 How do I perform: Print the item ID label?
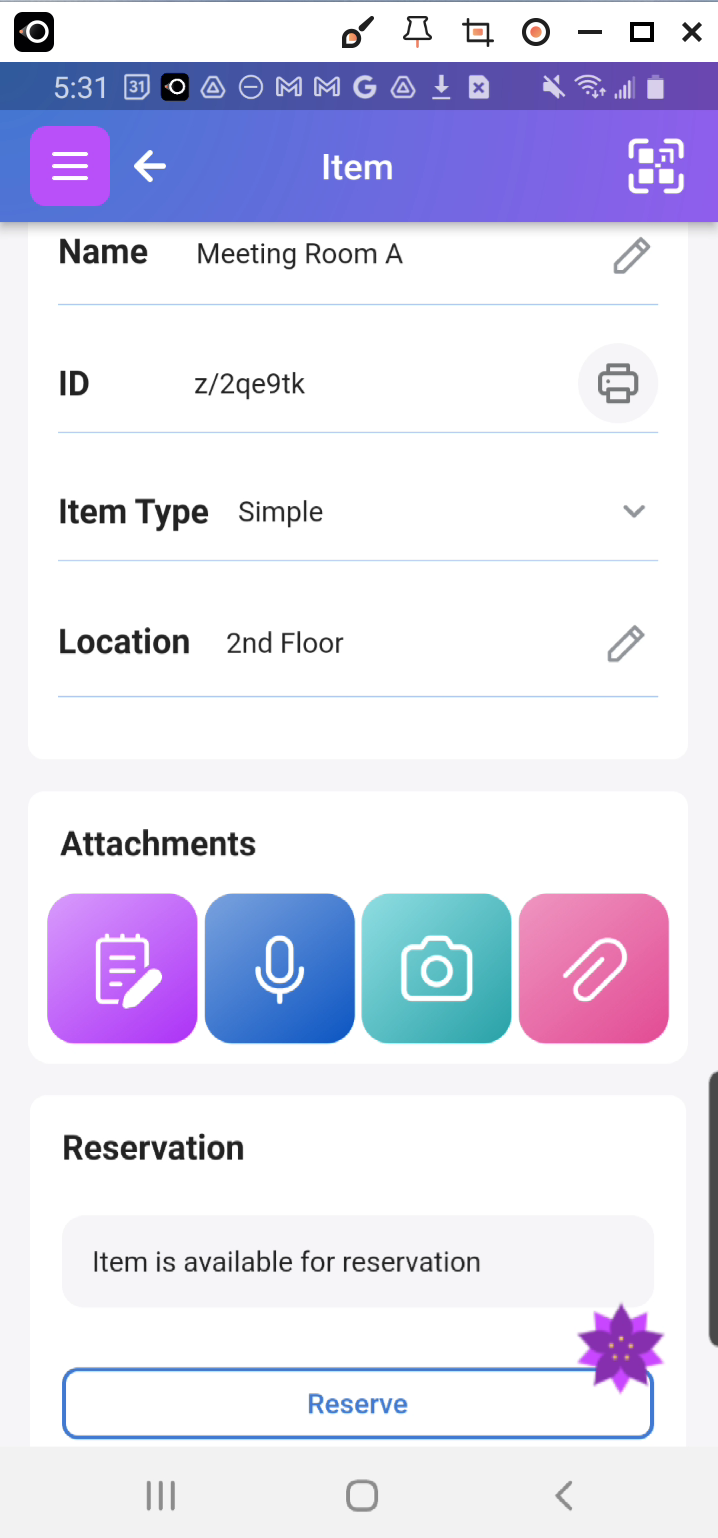pyautogui.click(x=618, y=383)
